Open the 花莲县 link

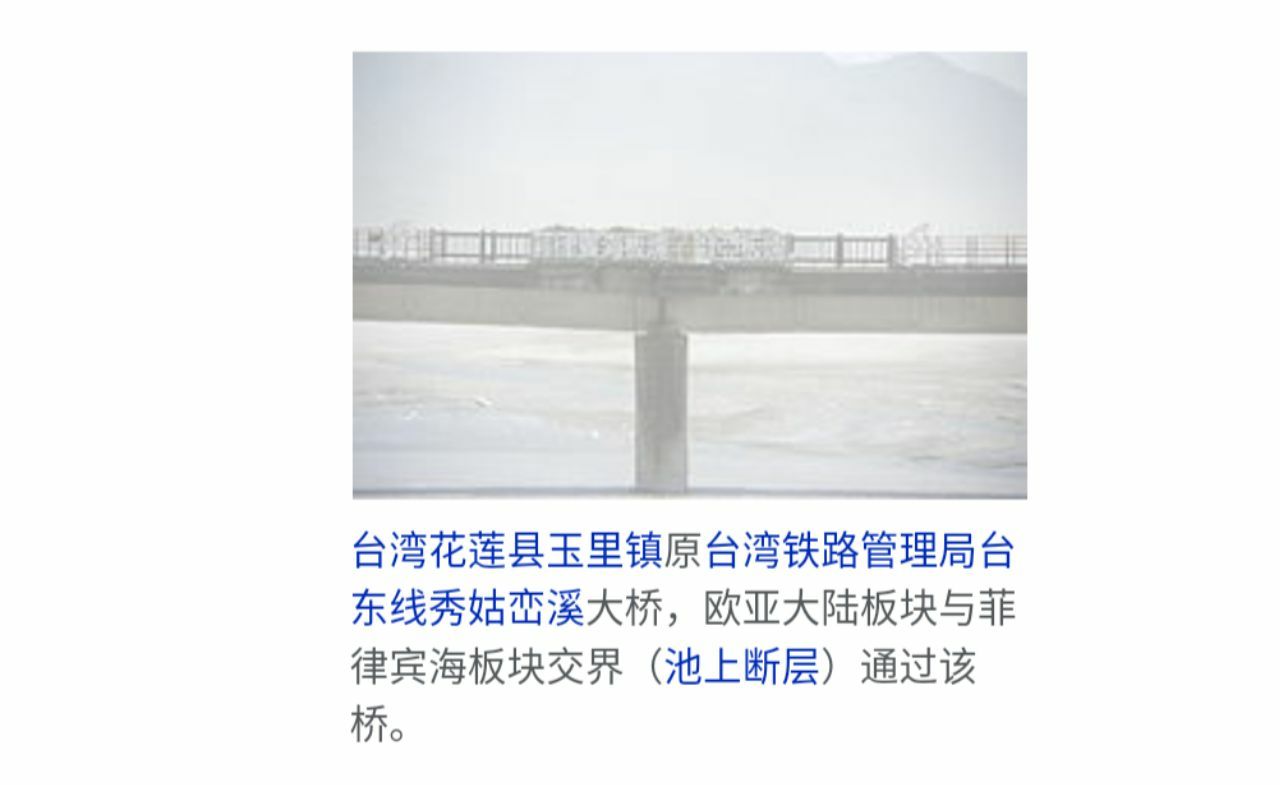[486, 551]
